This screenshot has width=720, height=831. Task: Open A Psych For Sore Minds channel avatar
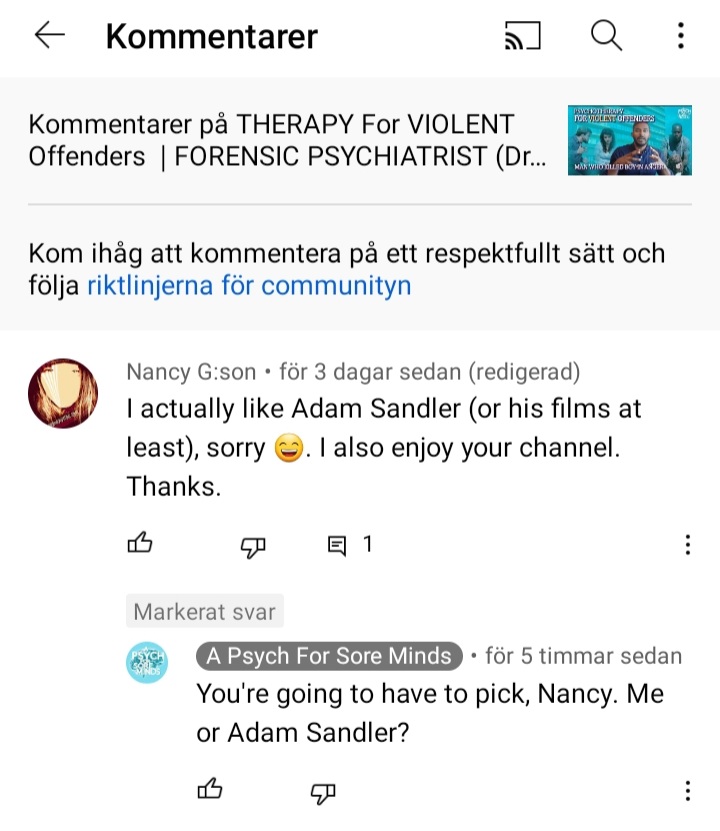coord(147,664)
